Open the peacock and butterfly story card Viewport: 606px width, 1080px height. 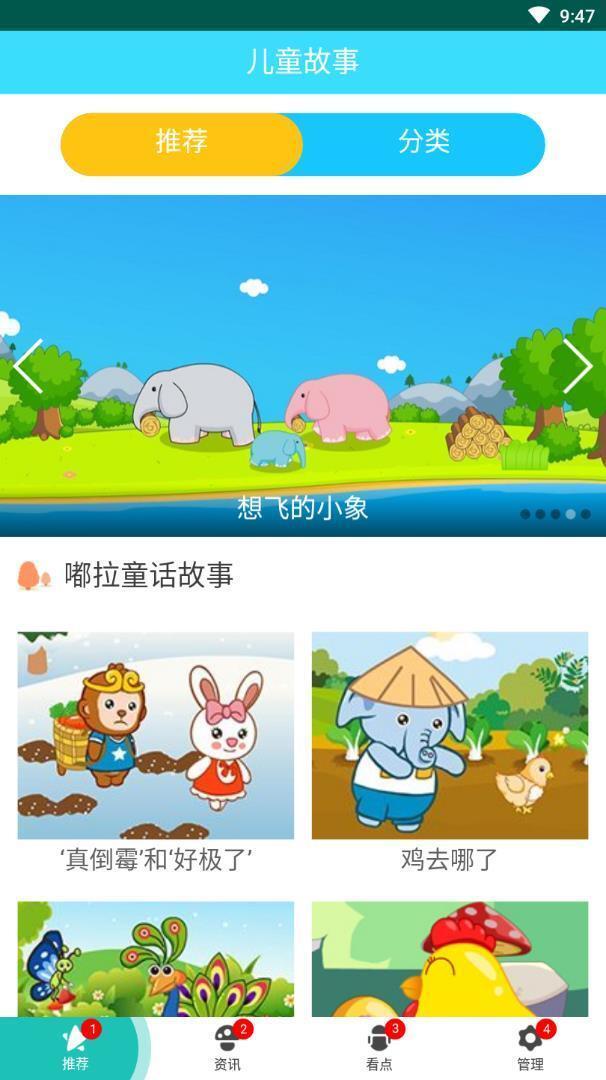tap(156, 958)
